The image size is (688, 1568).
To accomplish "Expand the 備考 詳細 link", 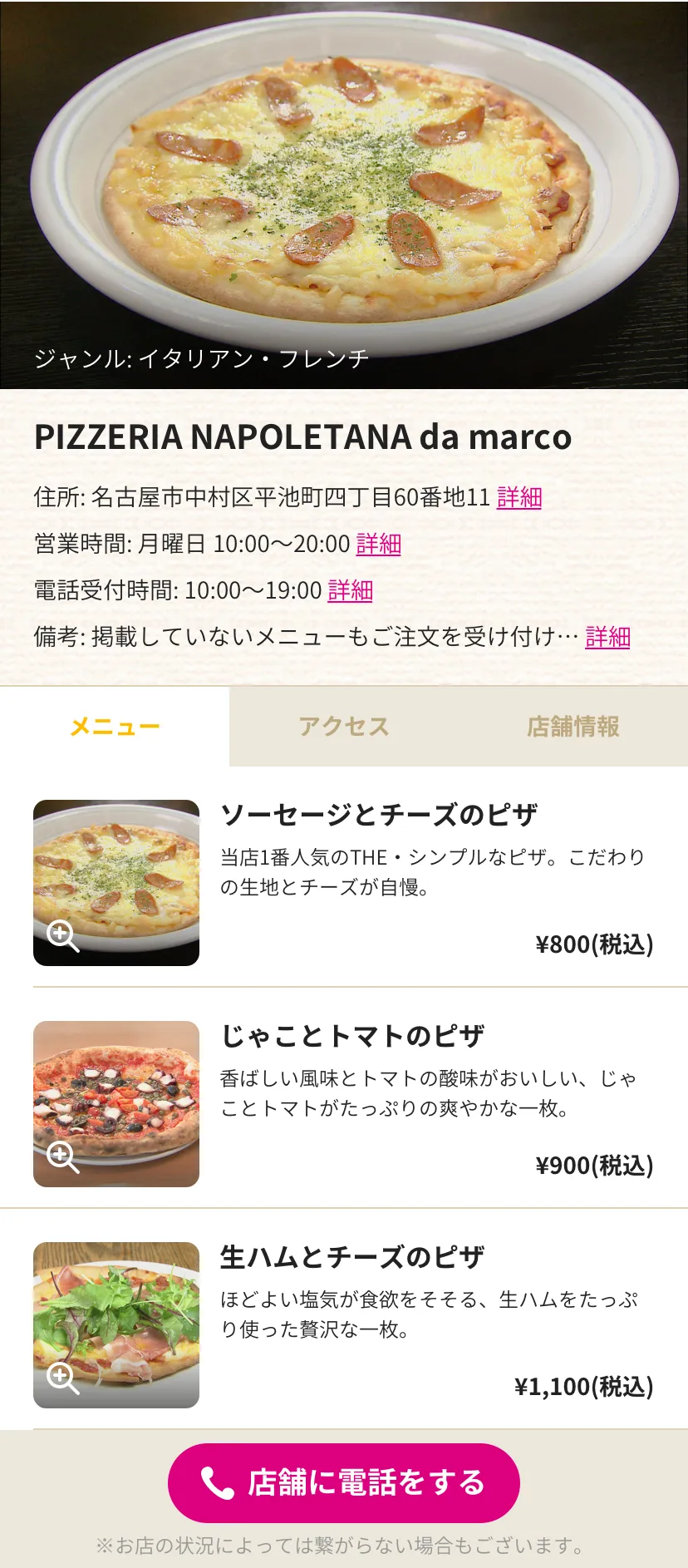I will pyautogui.click(x=608, y=637).
